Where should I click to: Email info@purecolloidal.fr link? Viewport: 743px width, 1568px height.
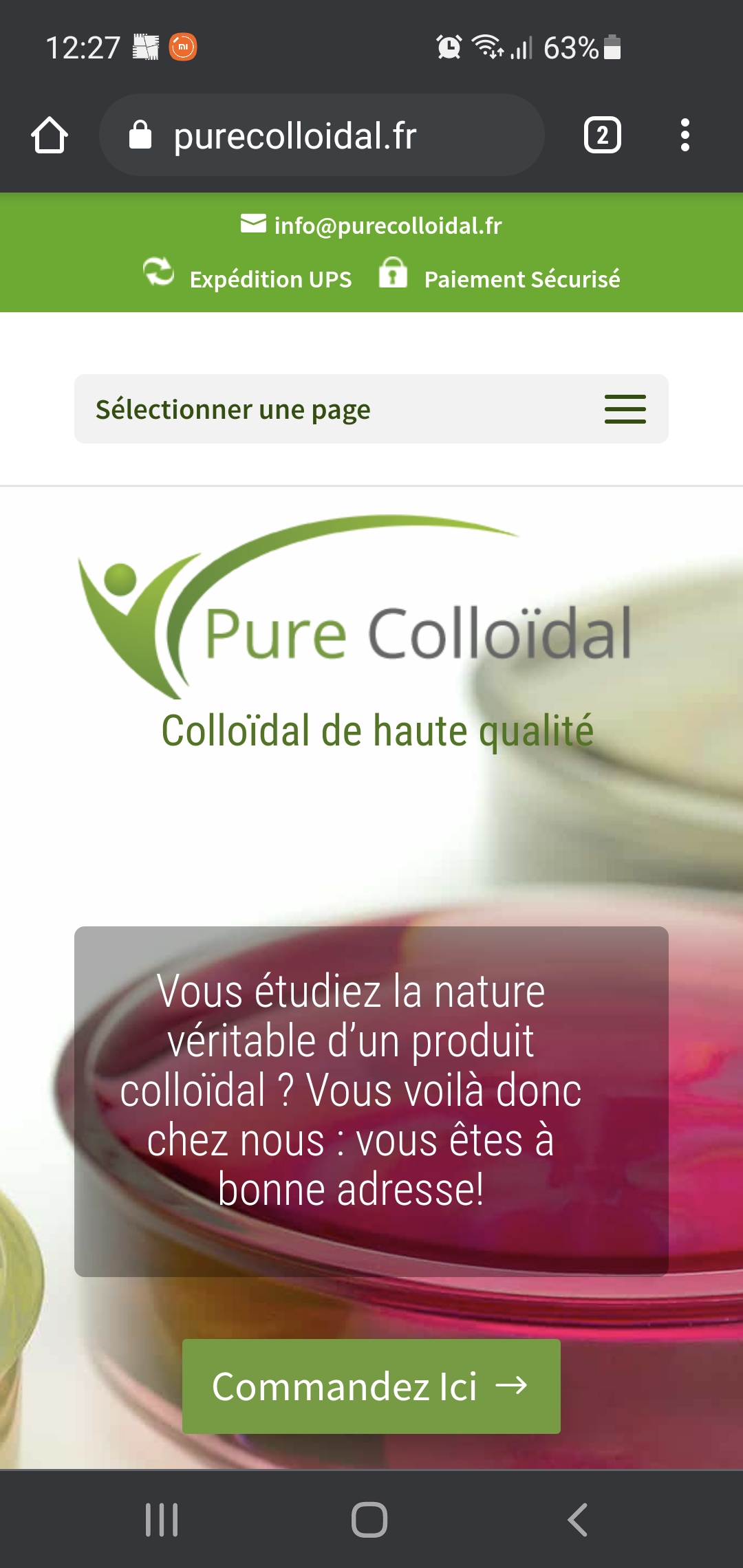[x=387, y=226]
